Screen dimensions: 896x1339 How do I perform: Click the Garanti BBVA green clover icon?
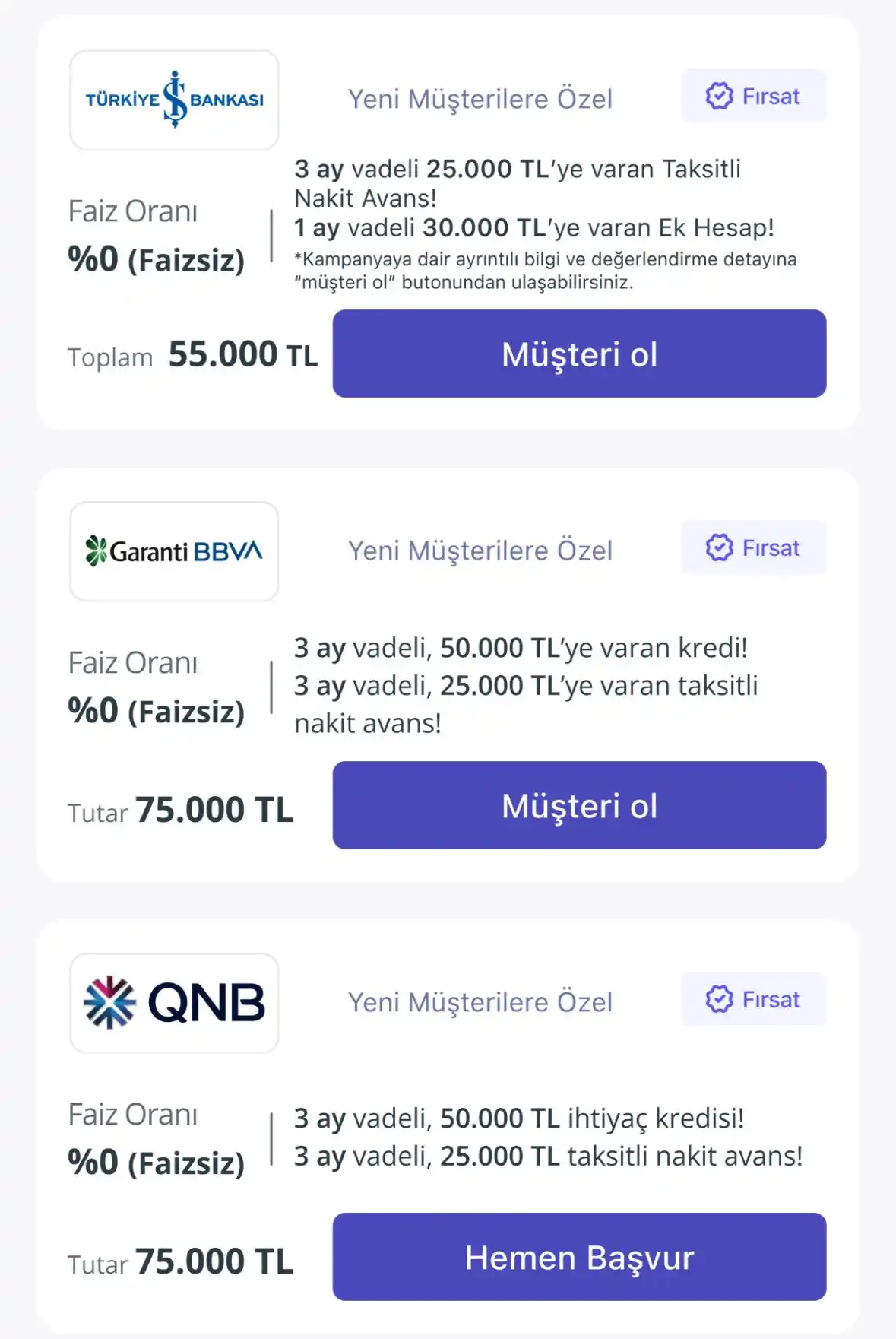tap(97, 549)
